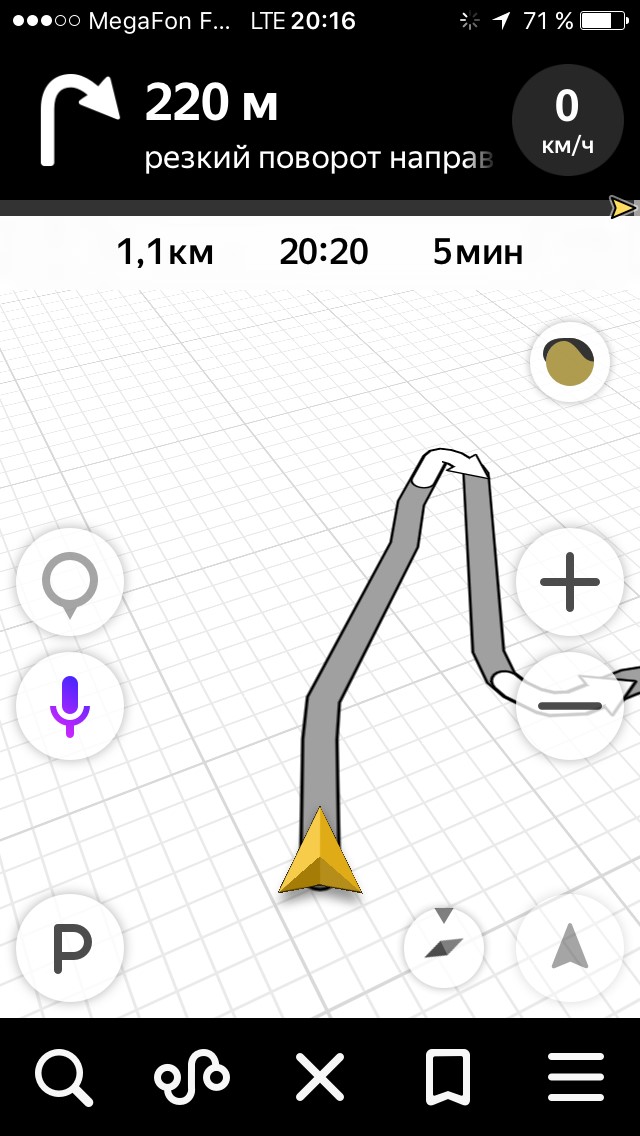Open the hamburger menu
The image size is (640, 1136).
(x=576, y=1079)
